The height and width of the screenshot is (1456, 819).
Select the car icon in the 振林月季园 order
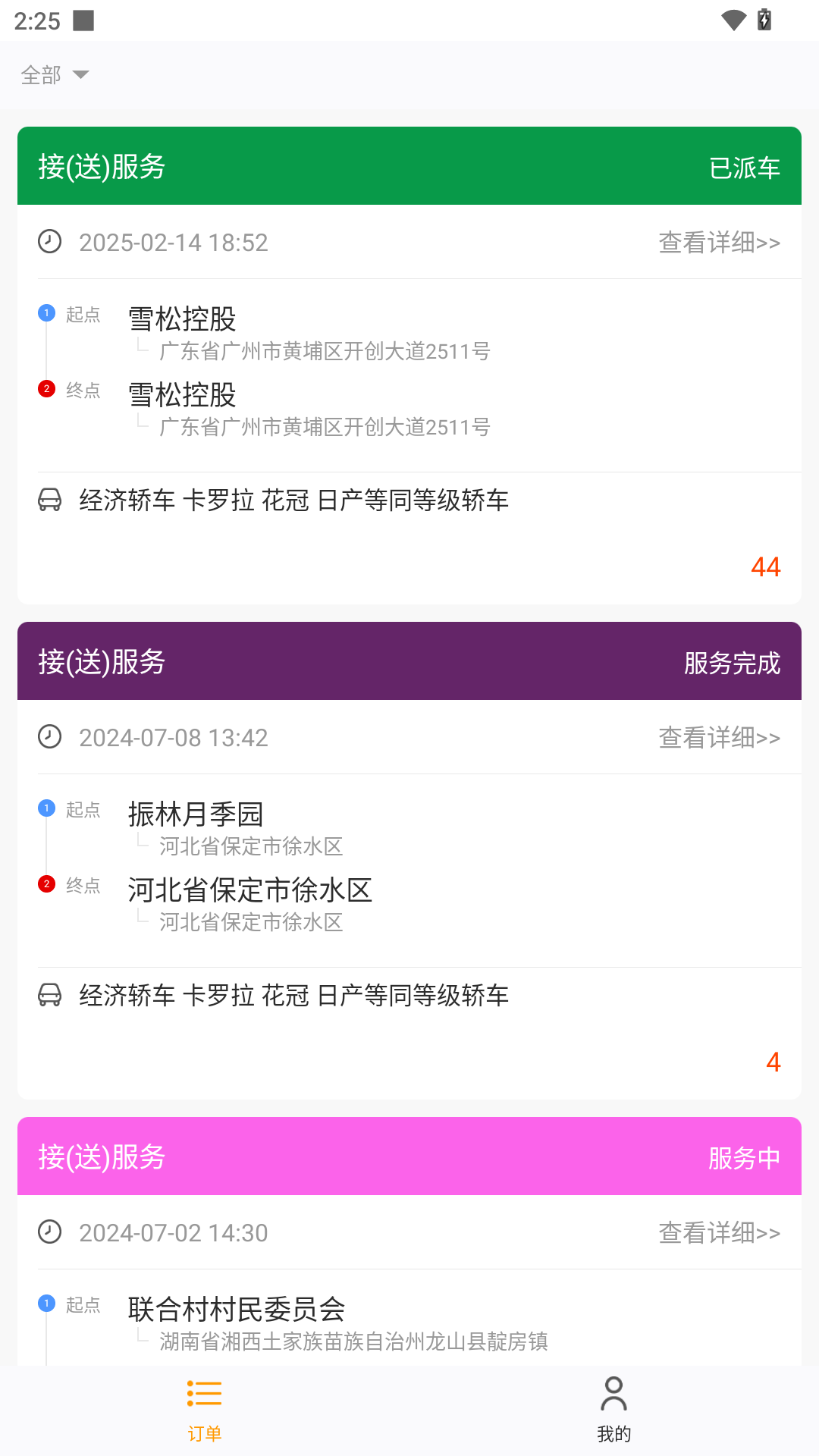click(x=49, y=996)
